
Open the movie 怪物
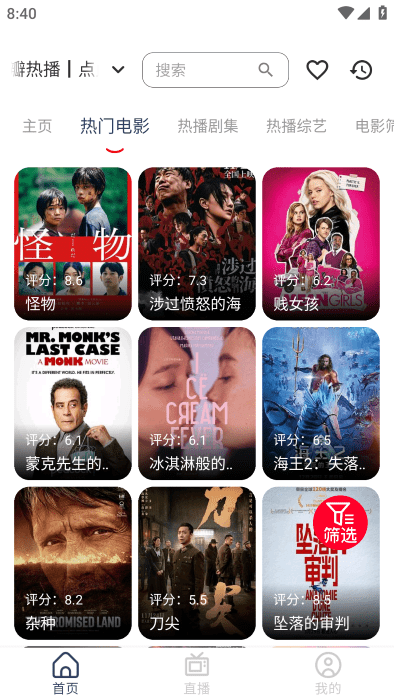(x=73, y=244)
